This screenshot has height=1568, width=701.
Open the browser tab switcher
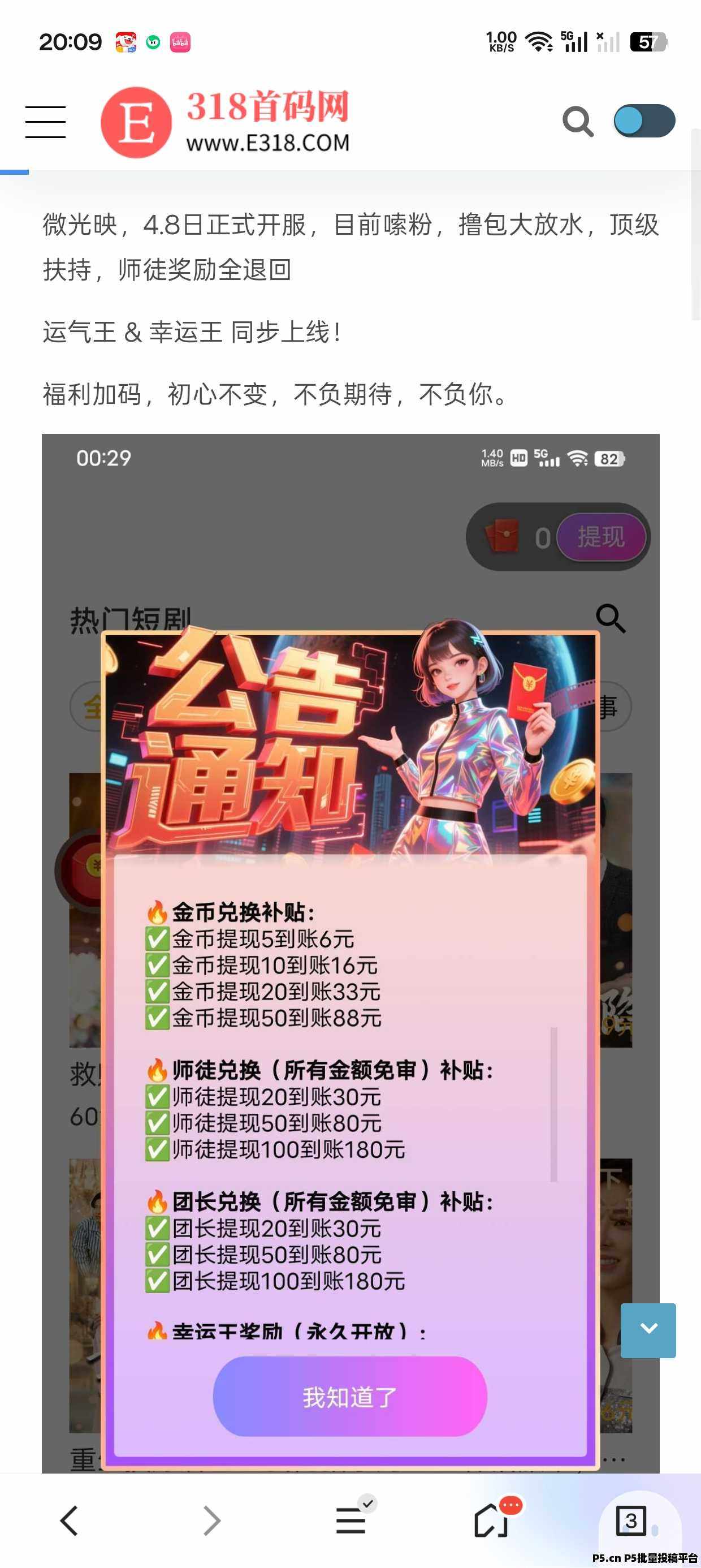[631, 1520]
